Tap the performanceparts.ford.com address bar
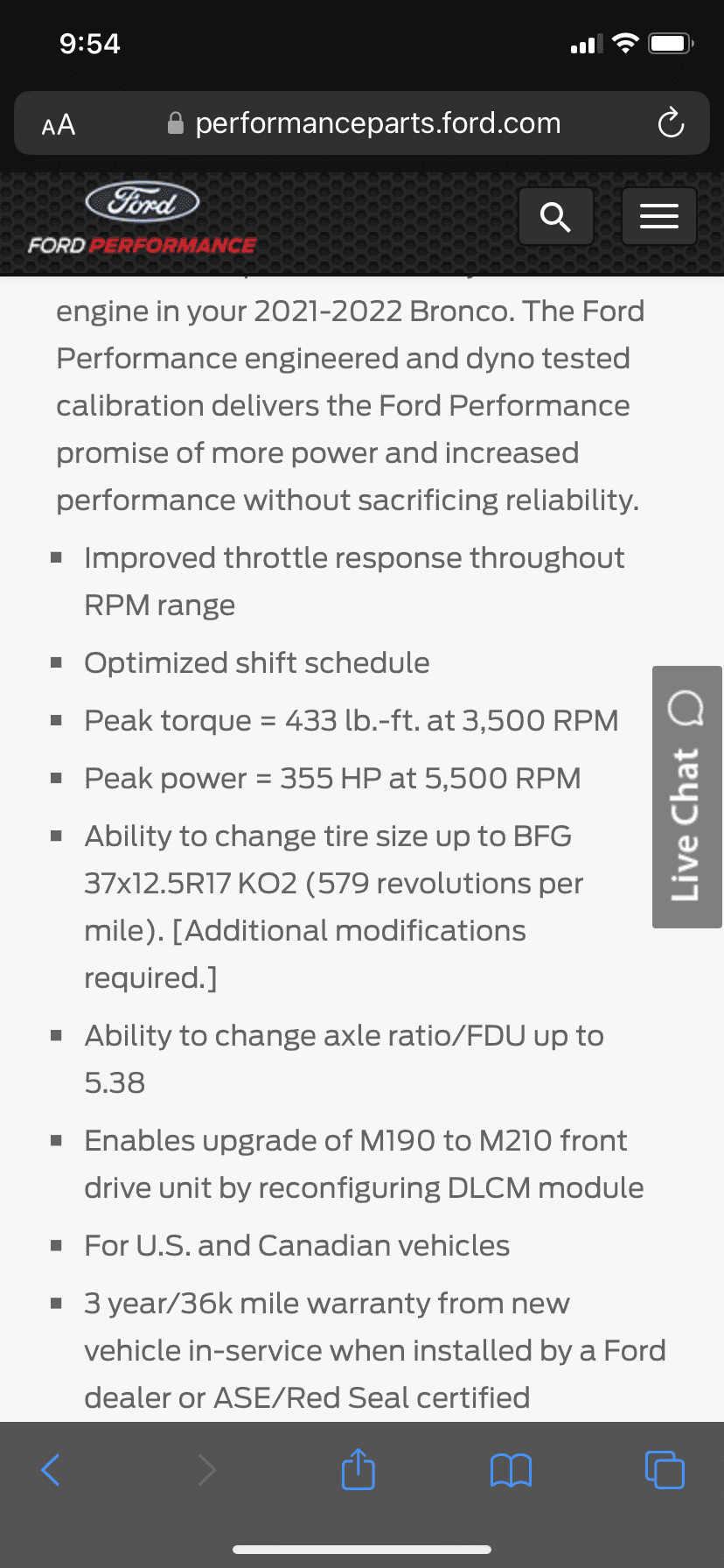Screen dimensions: 724x1568 (362, 123)
